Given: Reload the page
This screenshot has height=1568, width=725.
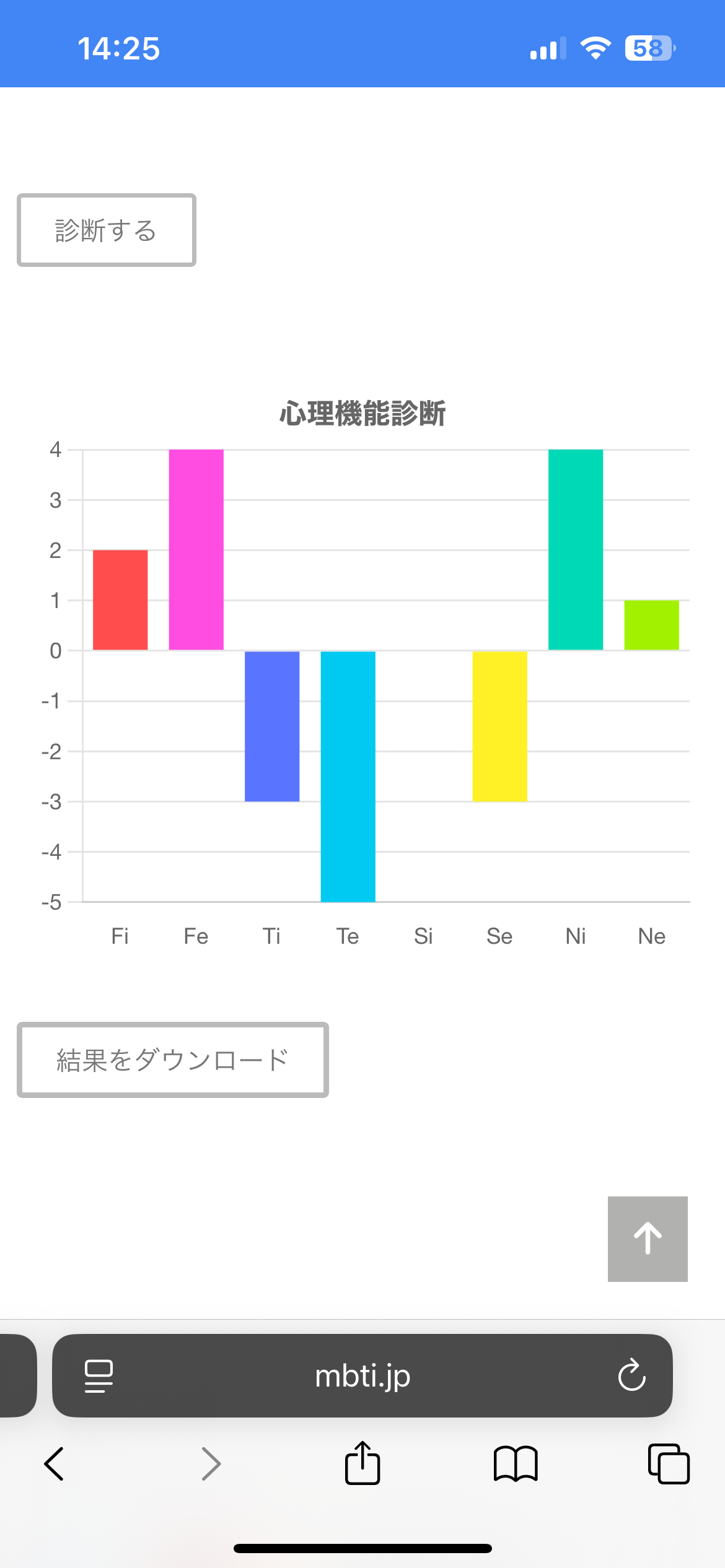Looking at the screenshot, I should point(631,1375).
